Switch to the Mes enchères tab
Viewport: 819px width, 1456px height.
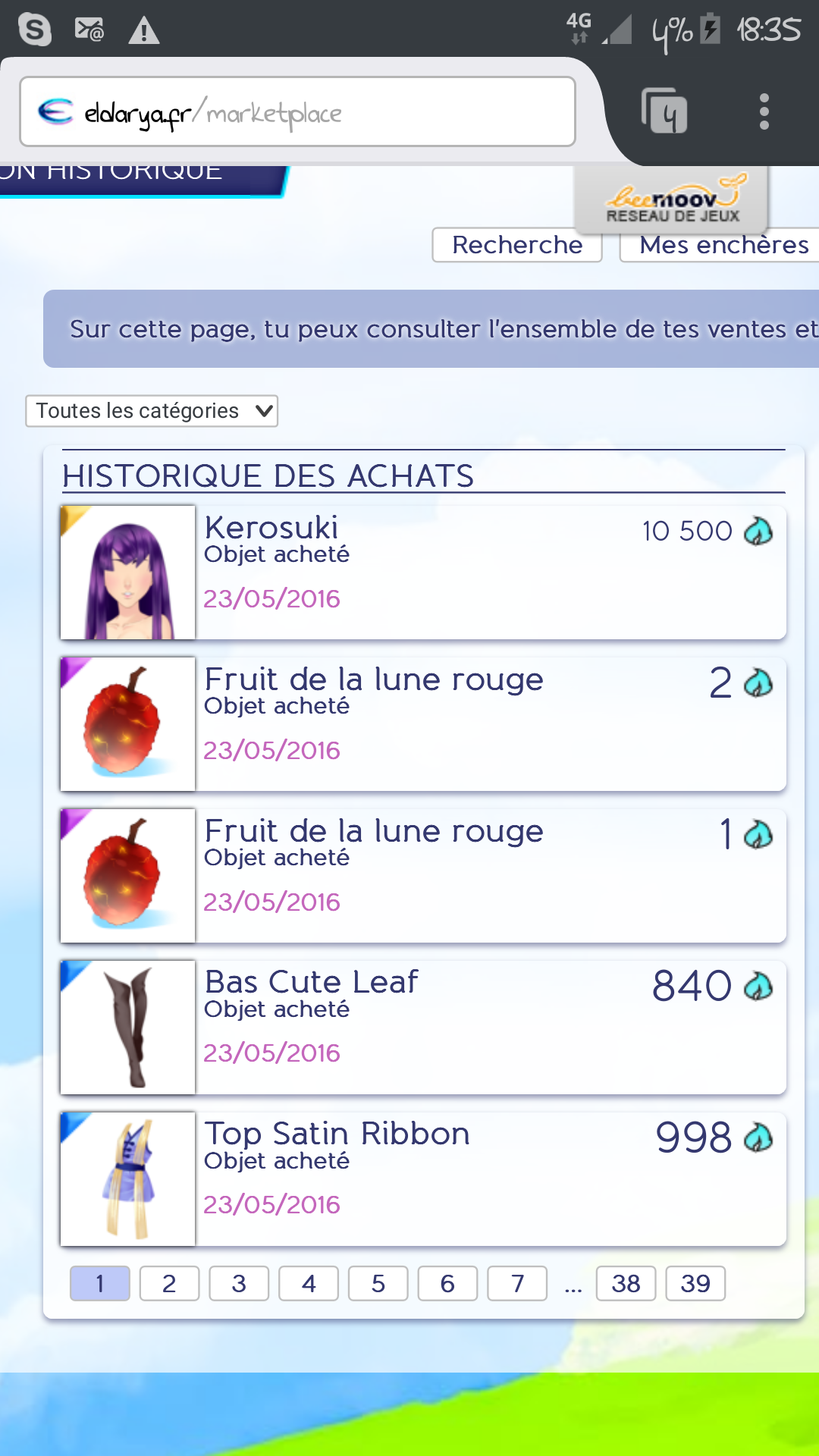click(722, 245)
